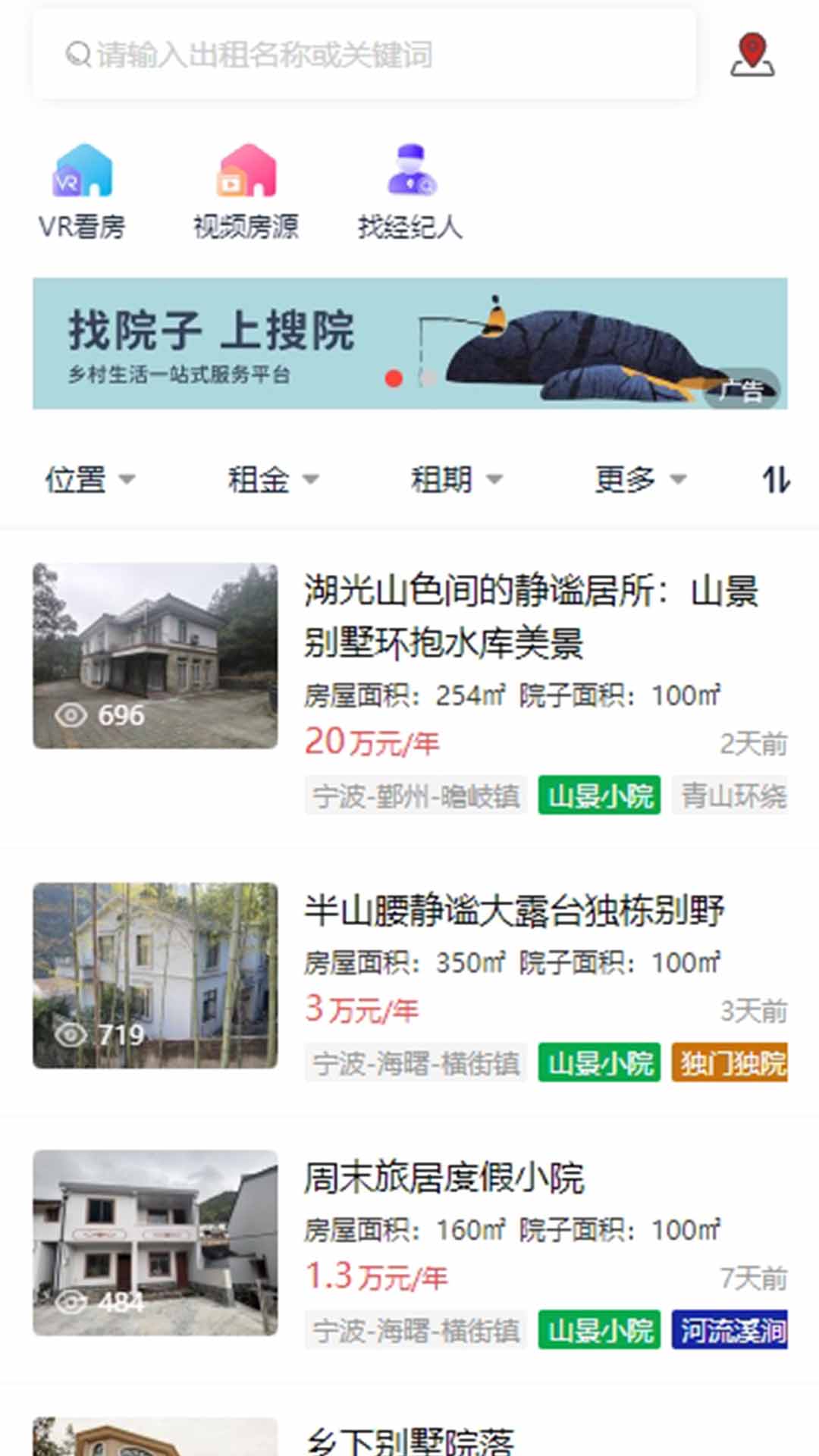Click the red carousel indicator dot
Image resolution: width=819 pixels, height=1456 pixels.
394,377
